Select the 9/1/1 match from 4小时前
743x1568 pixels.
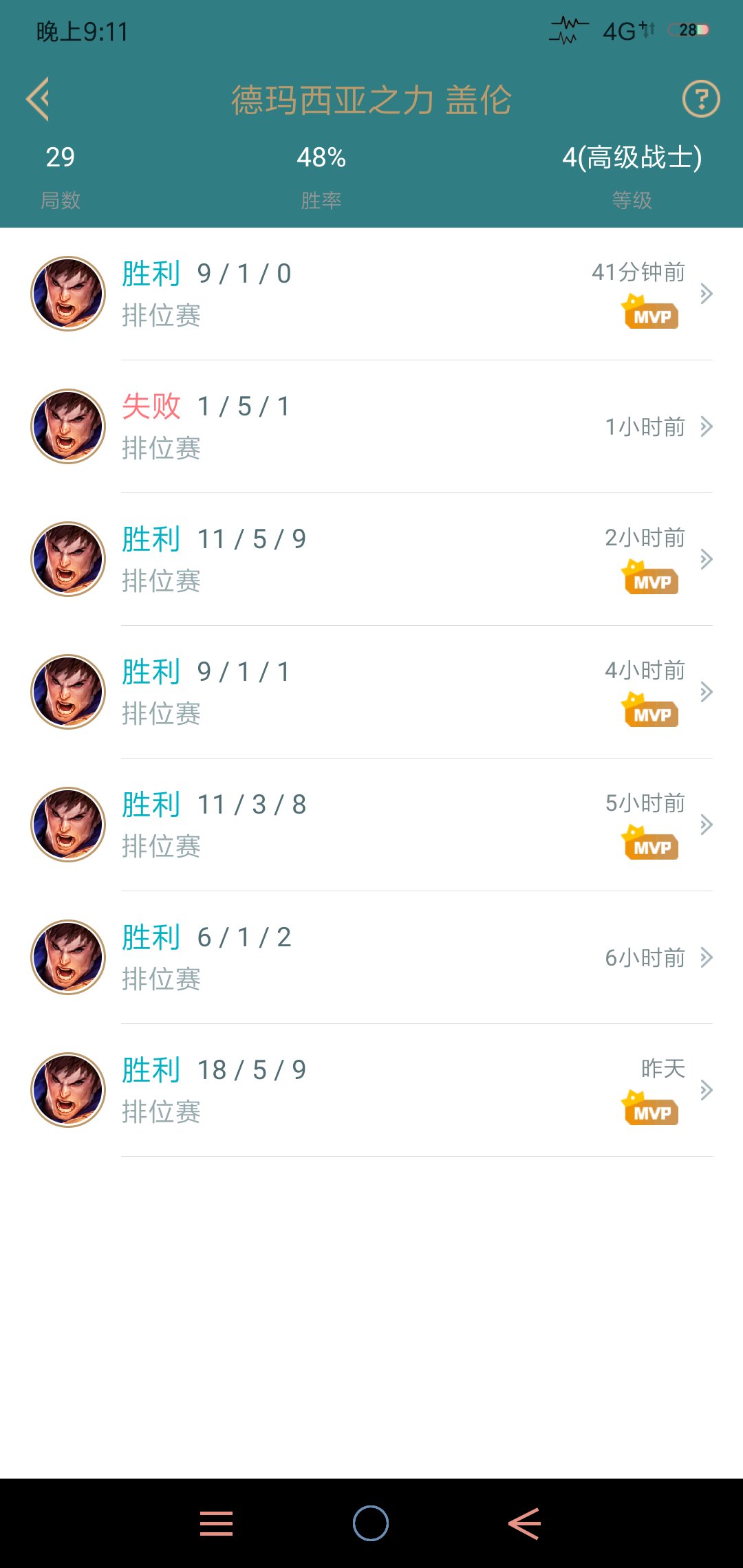pos(371,693)
